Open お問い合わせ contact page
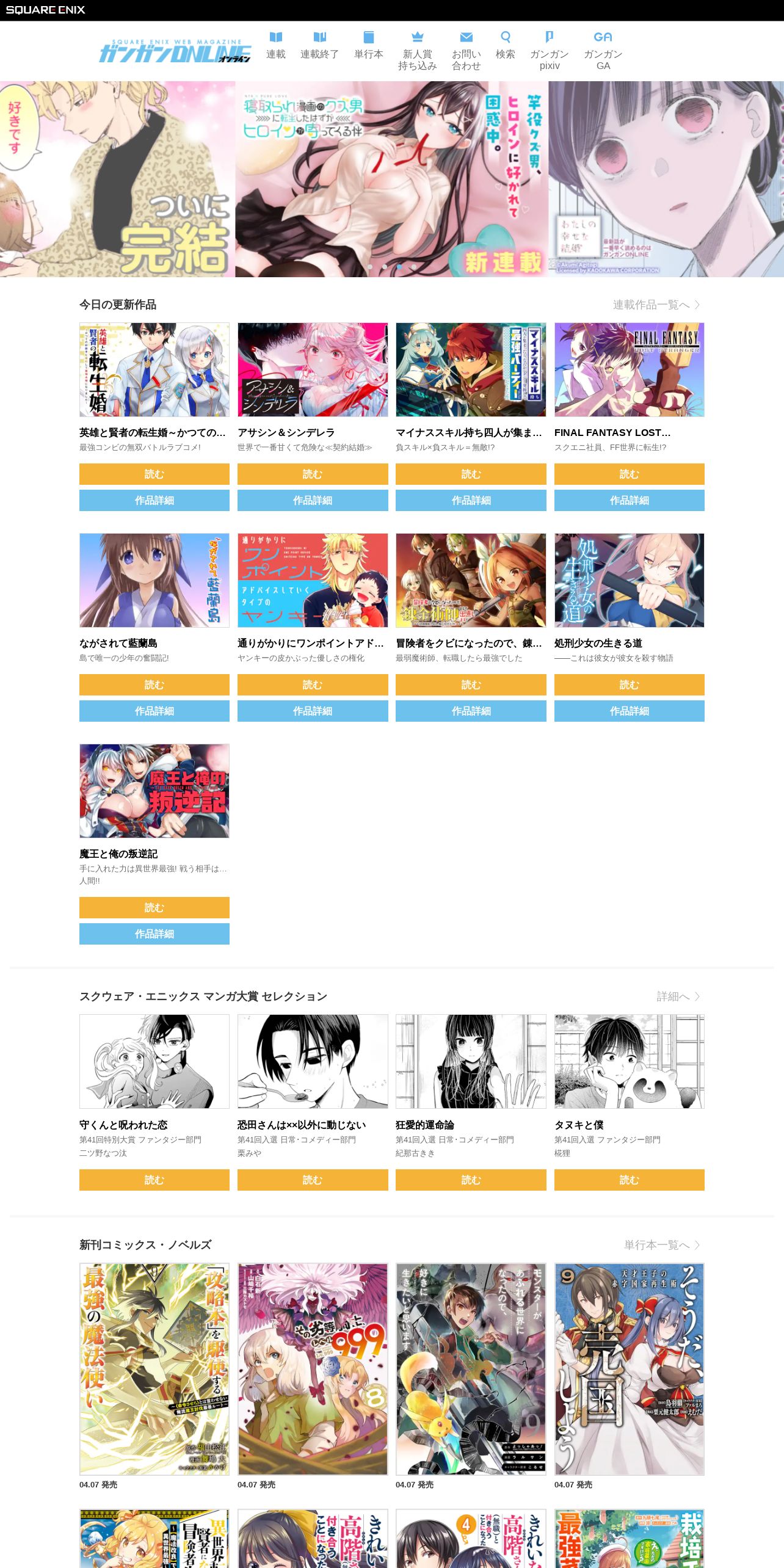 466,51
